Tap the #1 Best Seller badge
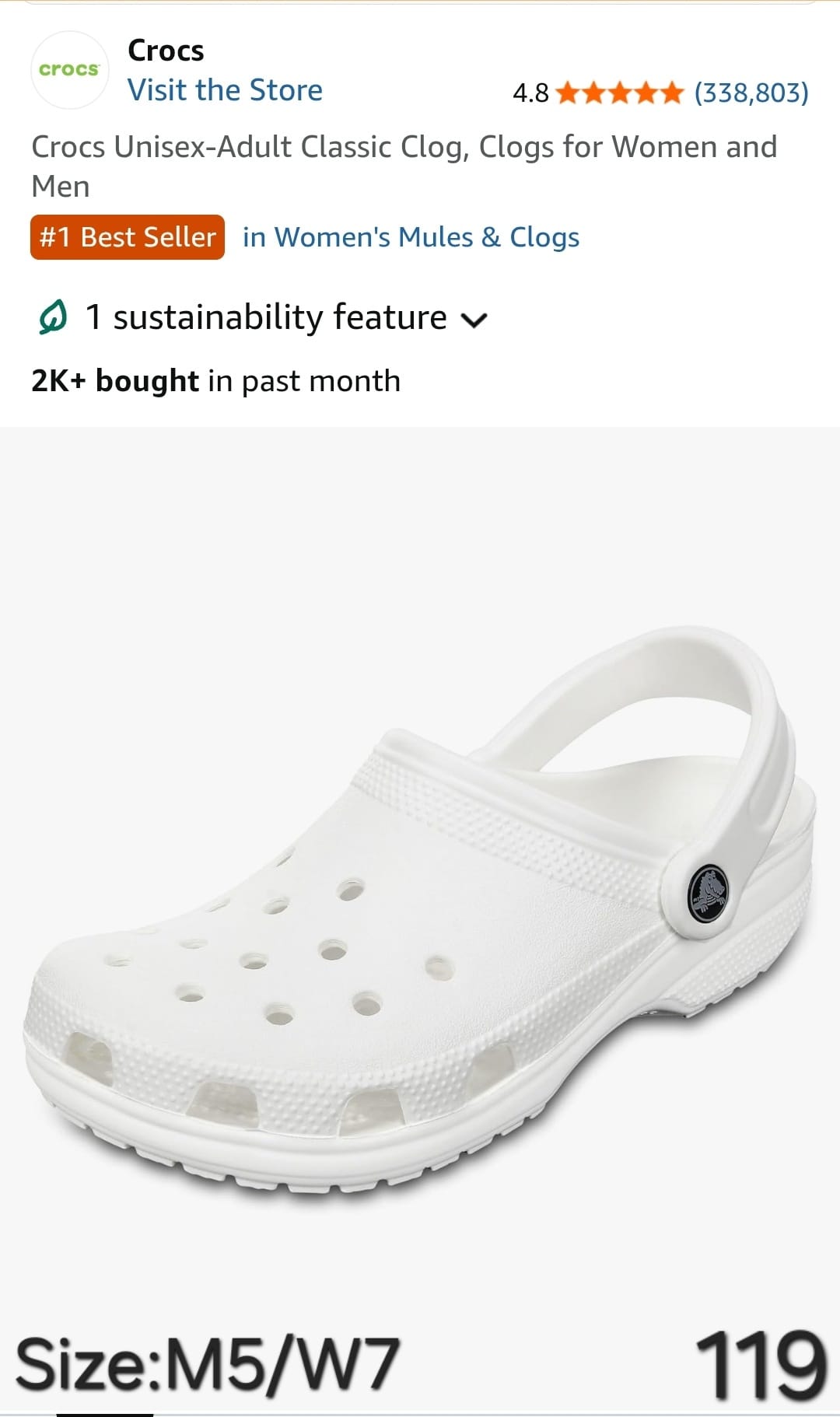 (128, 237)
